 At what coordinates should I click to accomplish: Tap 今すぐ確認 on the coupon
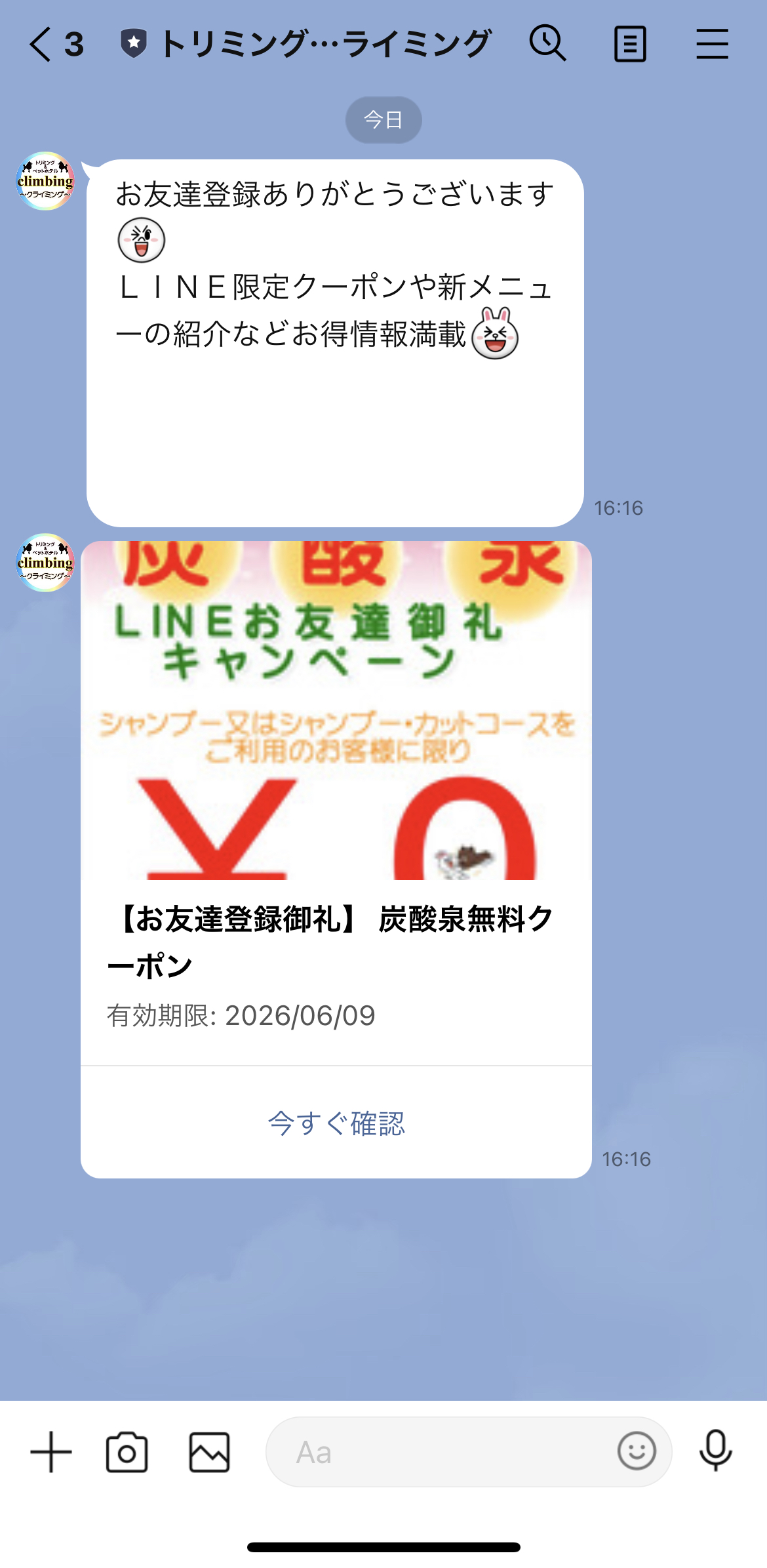(x=336, y=1123)
